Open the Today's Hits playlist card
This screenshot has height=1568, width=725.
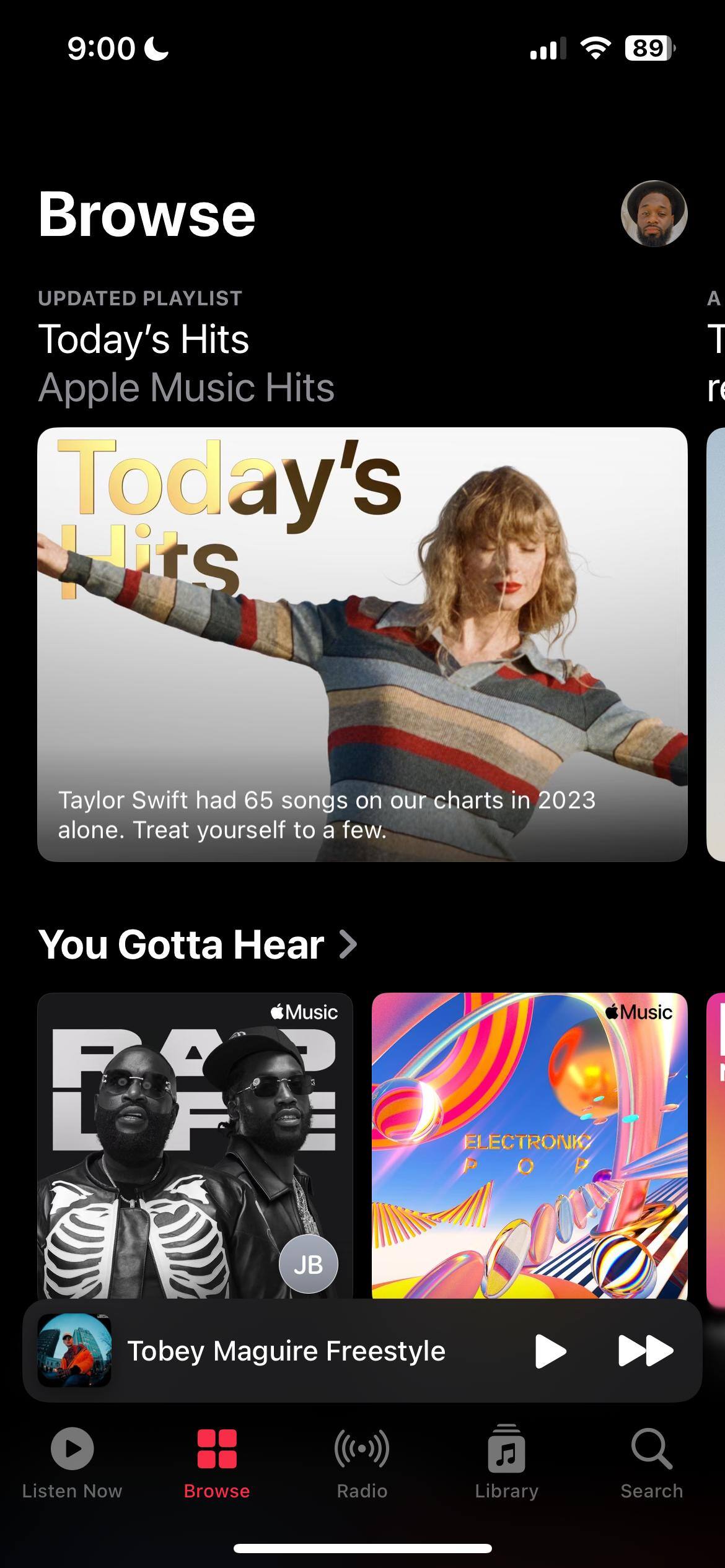pos(362,644)
